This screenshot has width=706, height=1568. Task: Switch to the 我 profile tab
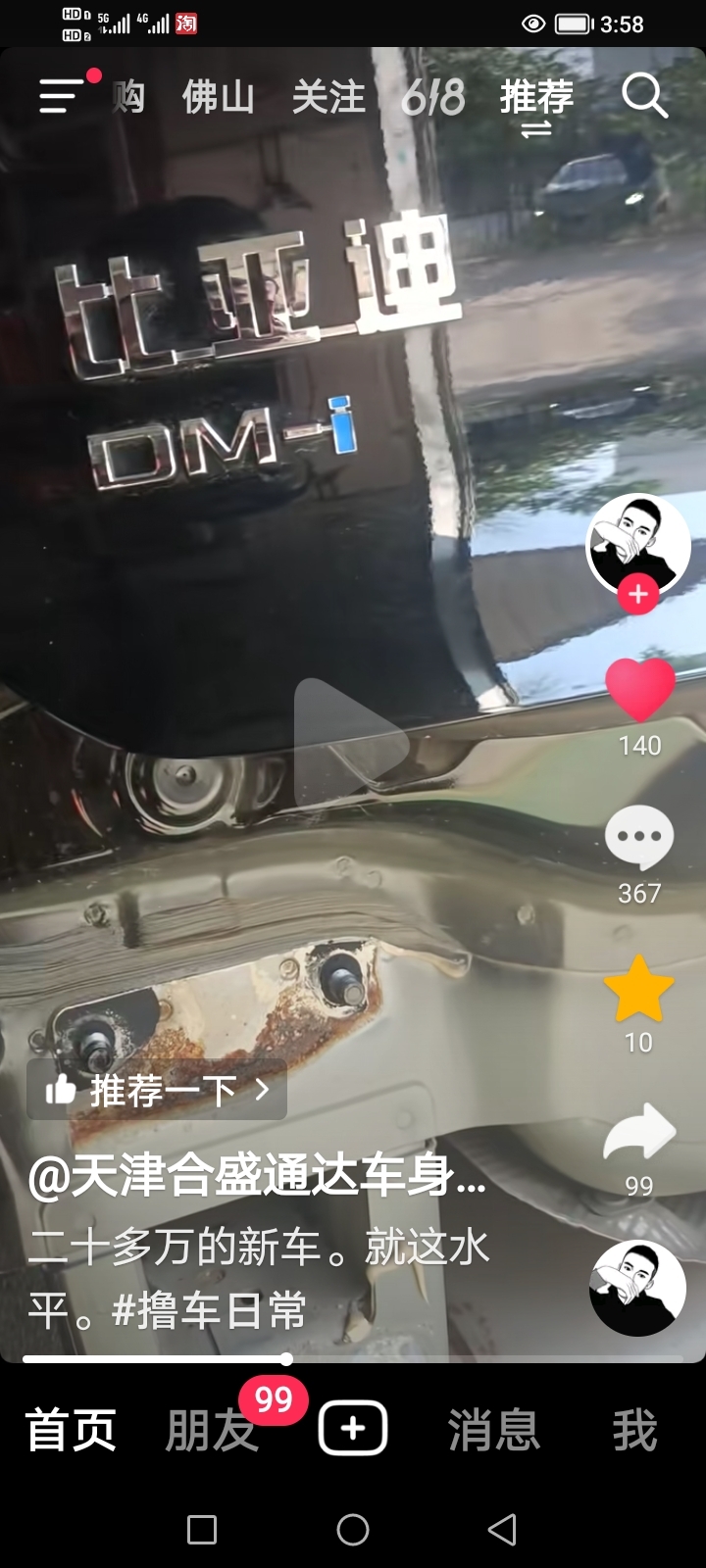point(634,1430)
